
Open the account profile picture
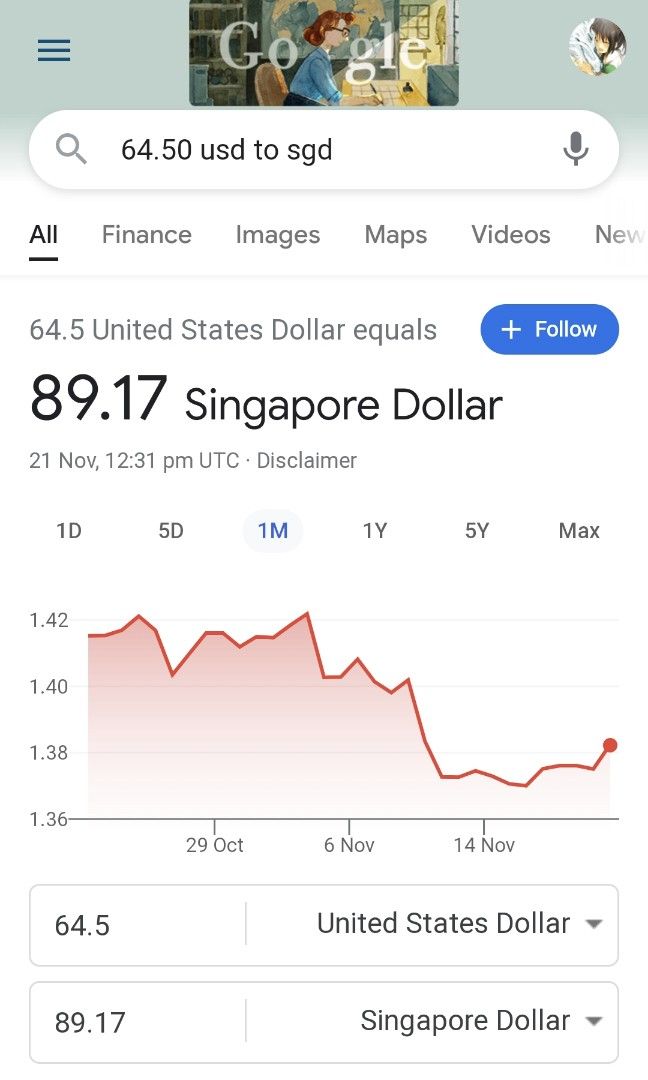(597, 47)
